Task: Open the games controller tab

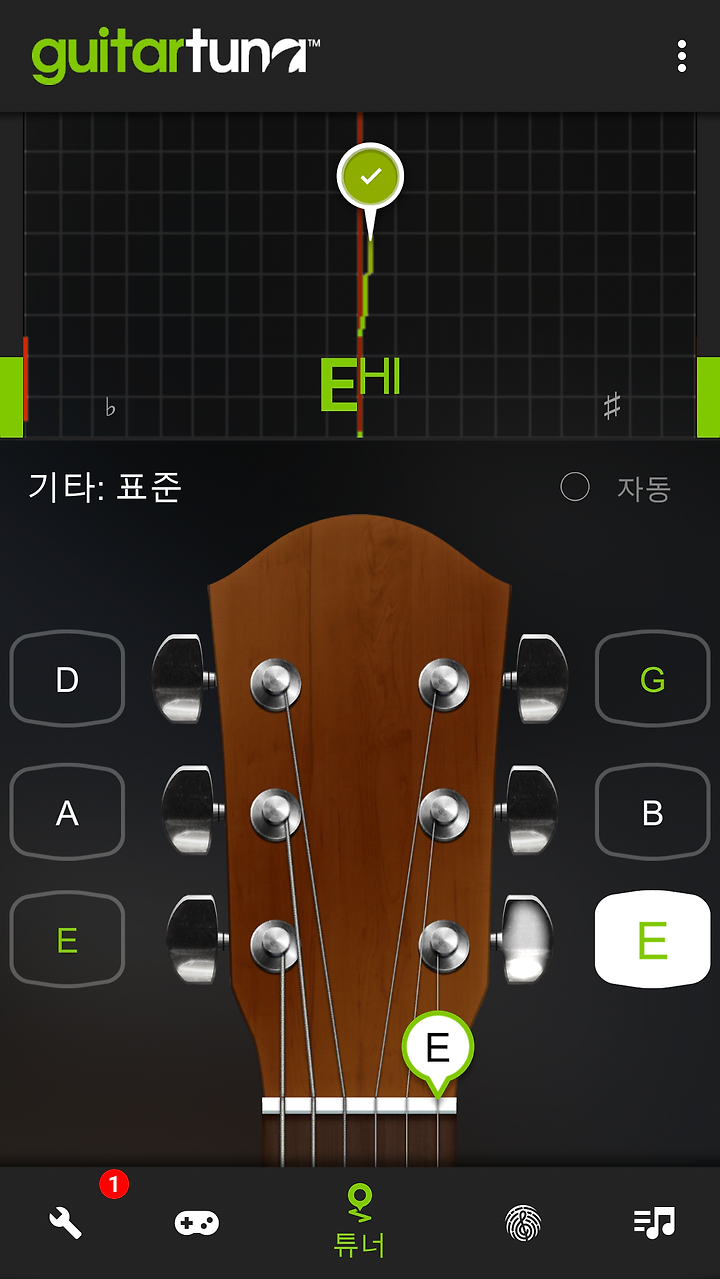Action: [x=196, y=1222]
